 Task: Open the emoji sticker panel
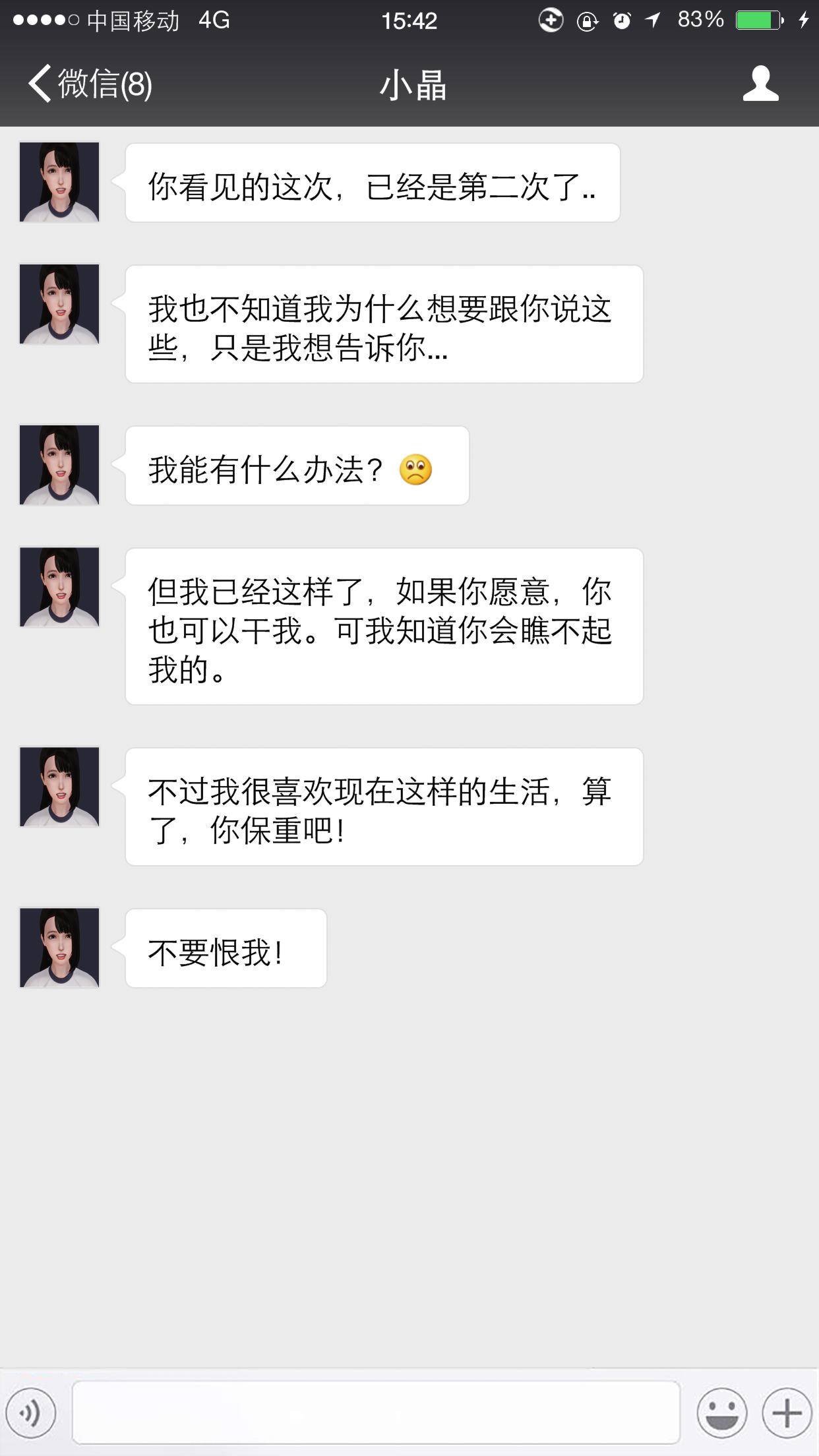click(x=721, y=1413)
